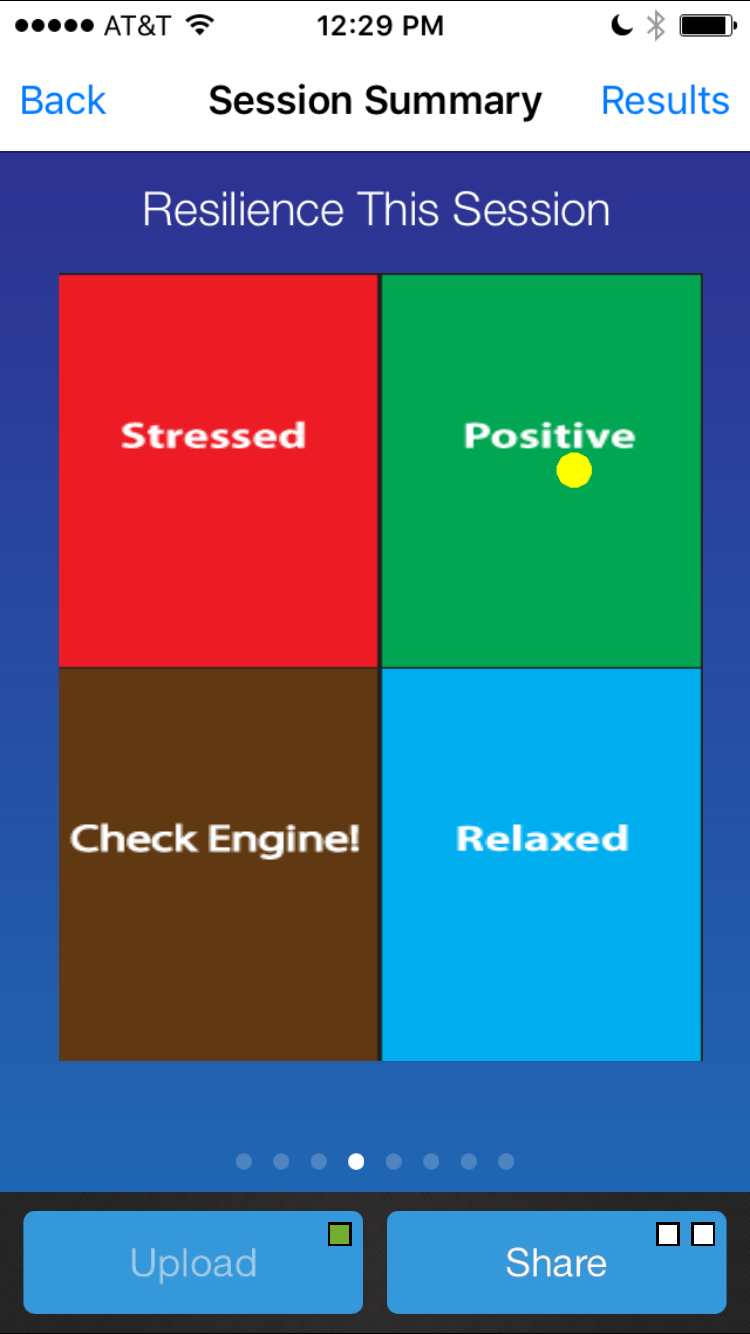Tap the Upload button
Screen dimensions: 750x1334
193,1262
